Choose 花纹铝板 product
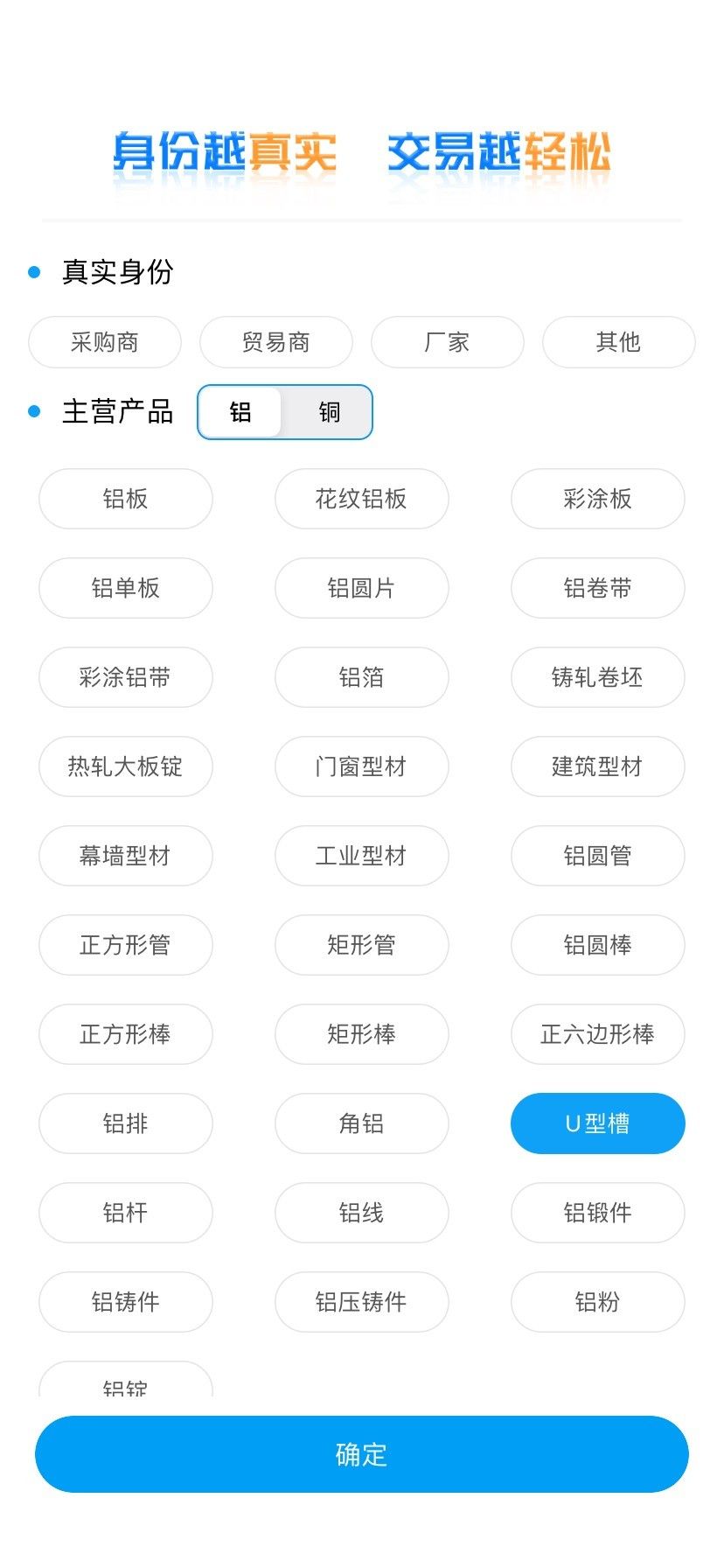The image size is (724, 1568). 362,499
